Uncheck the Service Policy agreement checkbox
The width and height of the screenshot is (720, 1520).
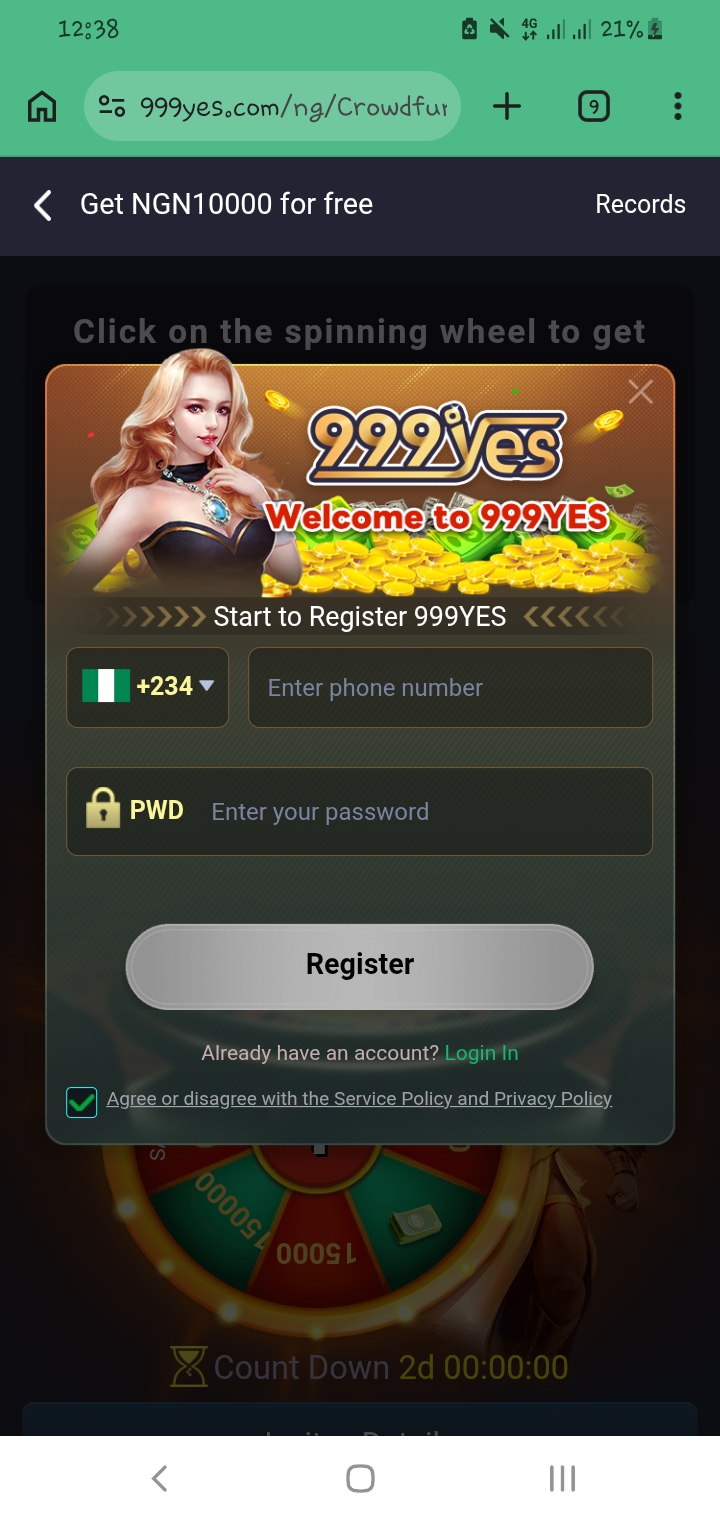pyautogui.click(x=82, y=1102)
